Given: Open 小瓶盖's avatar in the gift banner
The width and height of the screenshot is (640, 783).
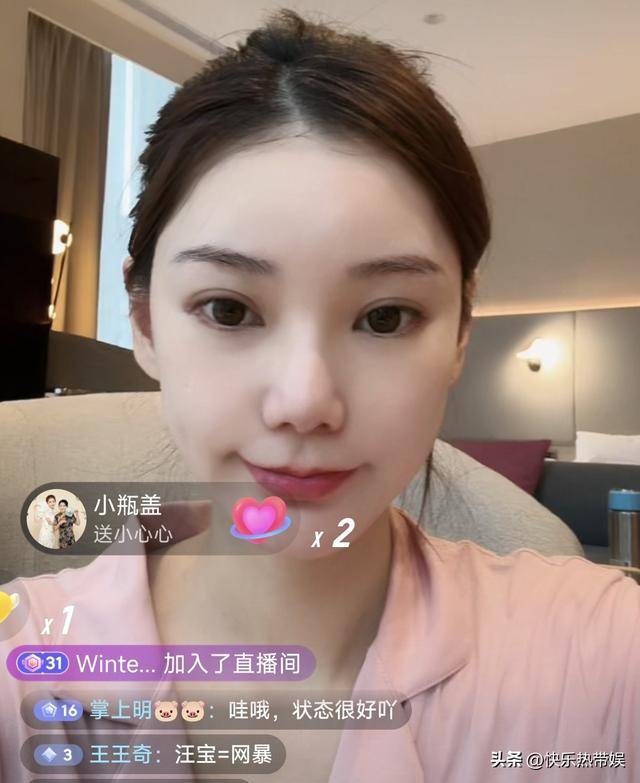Looking at the screenshot, I should [x=56, y=519].
